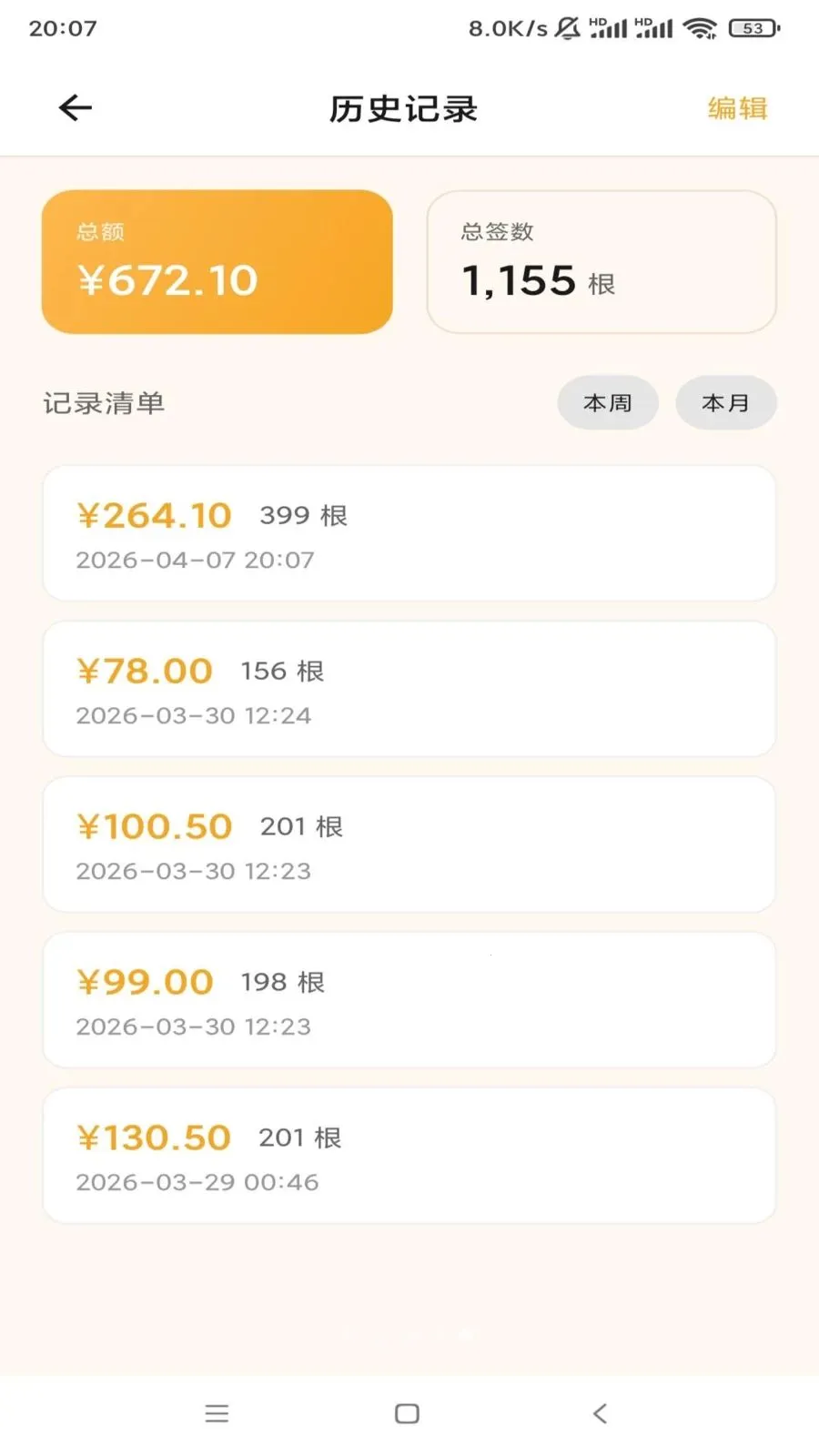The image size is (819, 1456).
Task: Select the 本月 filter chip
Action: click(726, 402)
